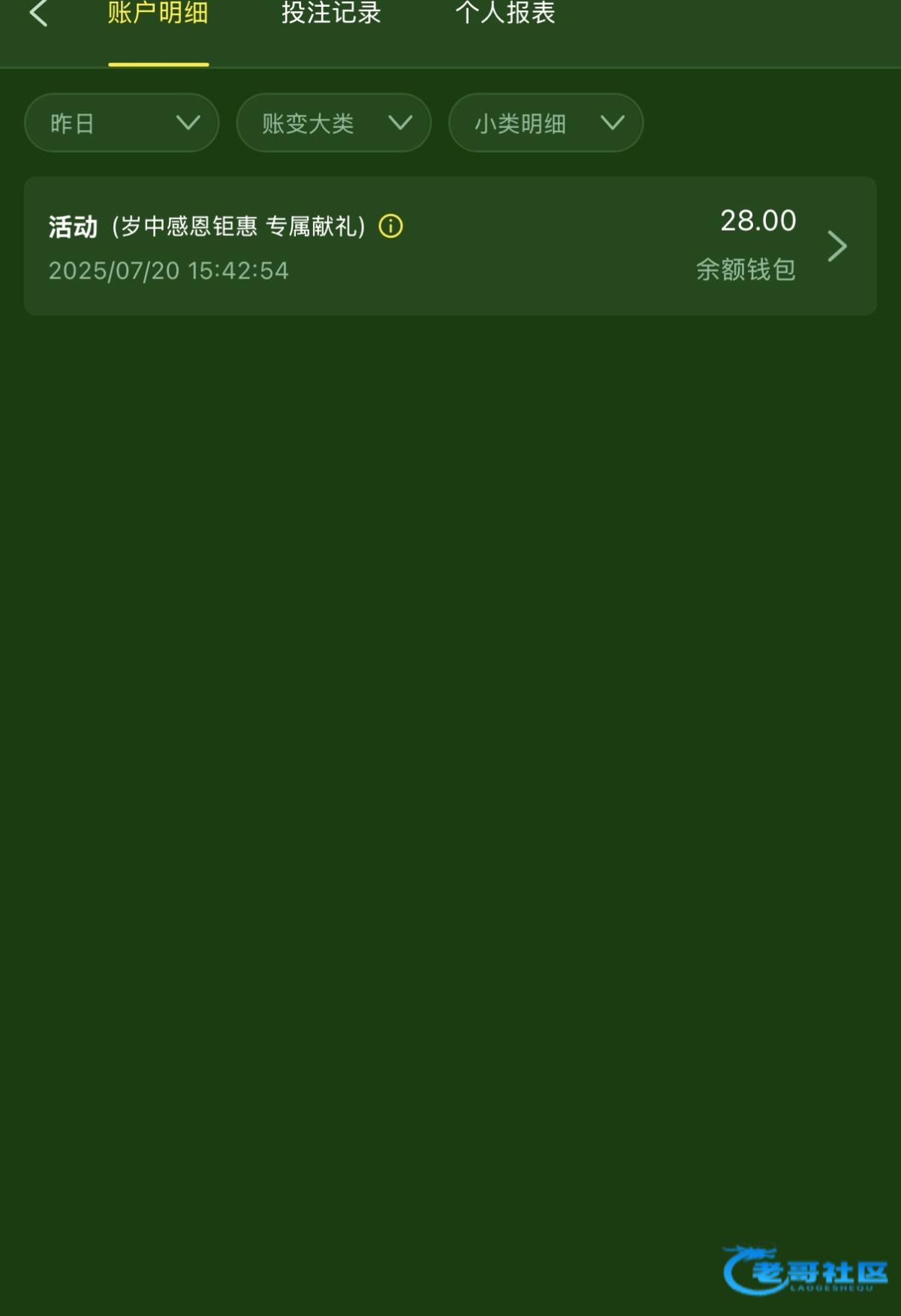Tap the info icon beside 专属献礼
901x1316 pixels.
pos(390,226)
